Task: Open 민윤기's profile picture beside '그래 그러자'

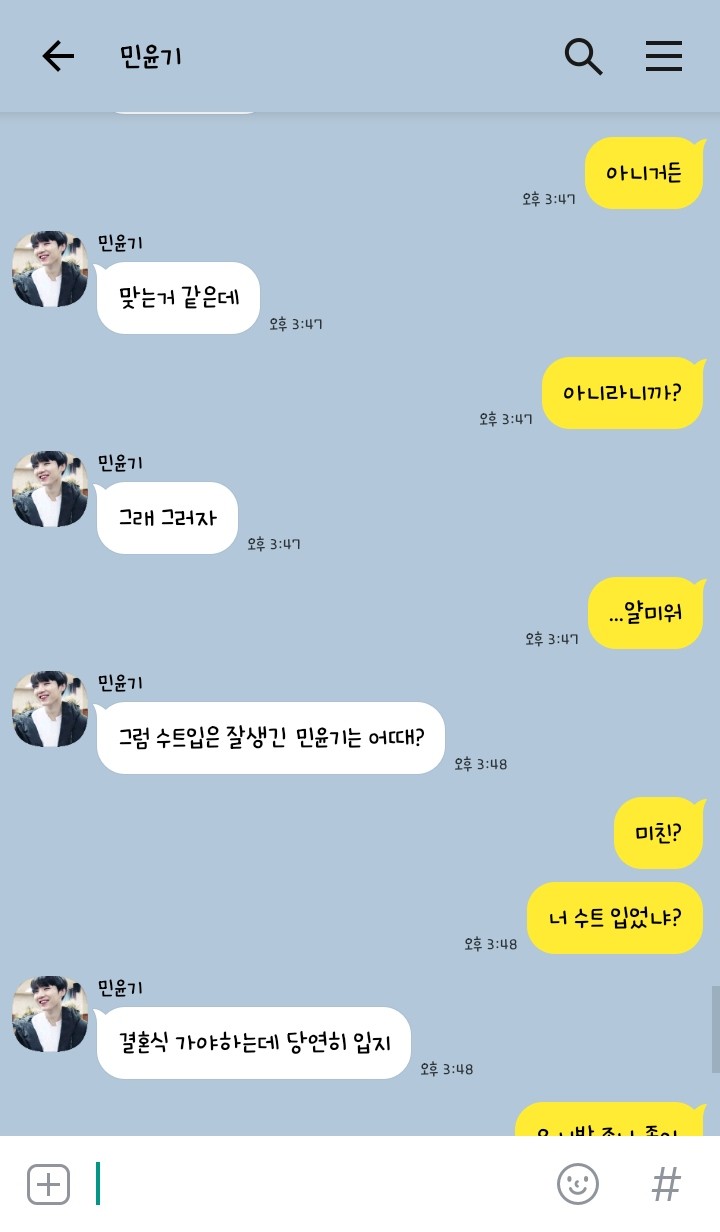Action: pyautogui.click(x=50, y=489)
